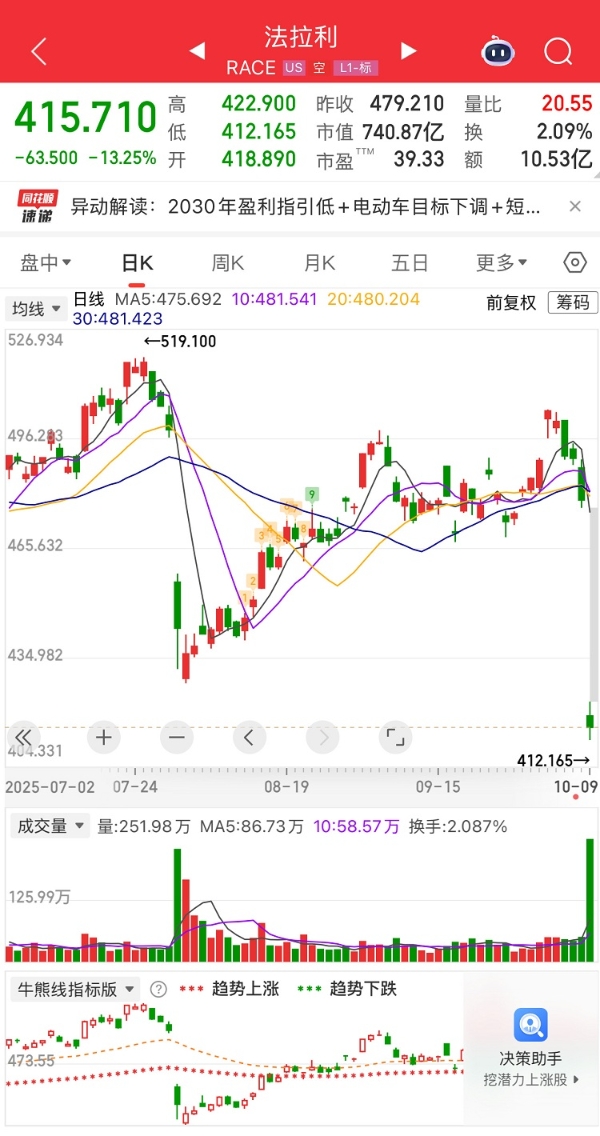
Task: Expand the chart to fullscreen
Action: [x=395, y=738]
